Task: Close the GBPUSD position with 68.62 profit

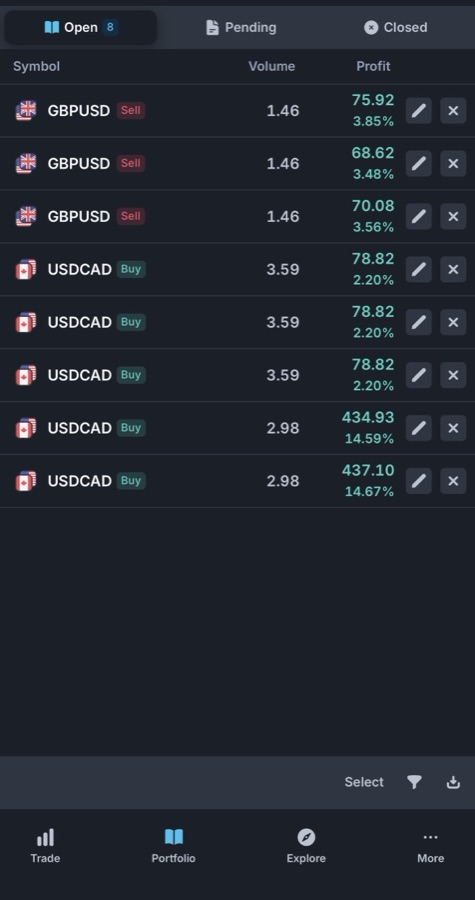Action: tap(453, 164)
